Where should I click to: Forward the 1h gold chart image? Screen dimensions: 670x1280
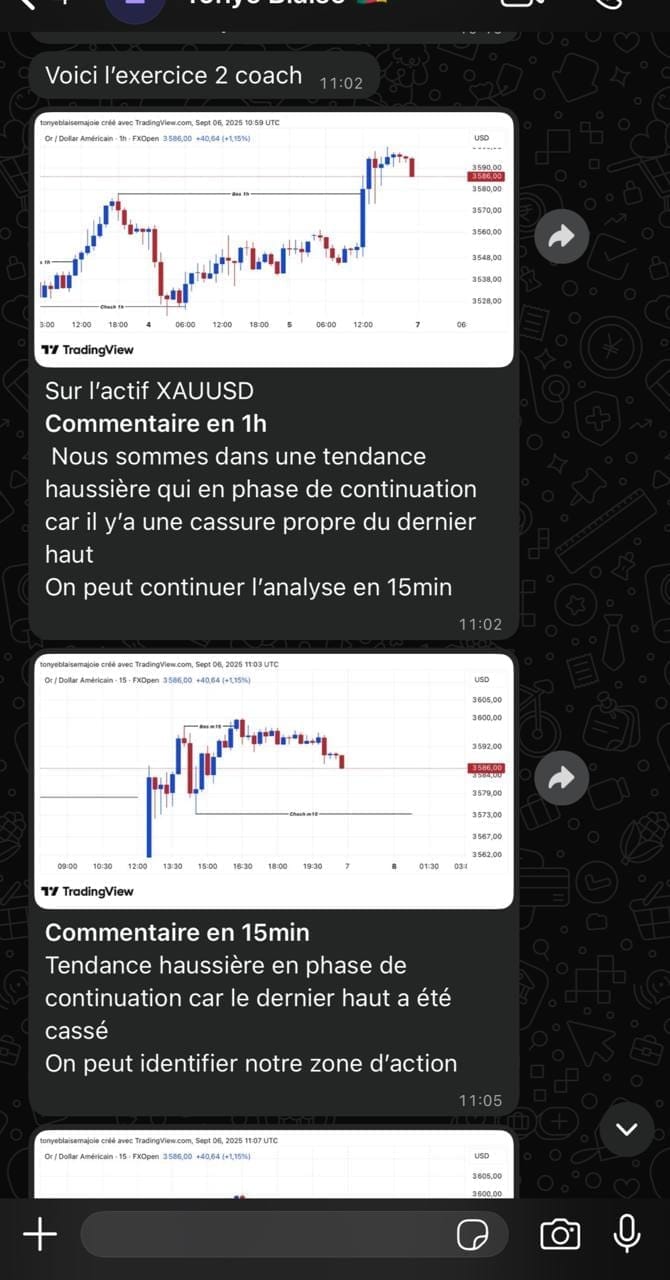[562, 236]
